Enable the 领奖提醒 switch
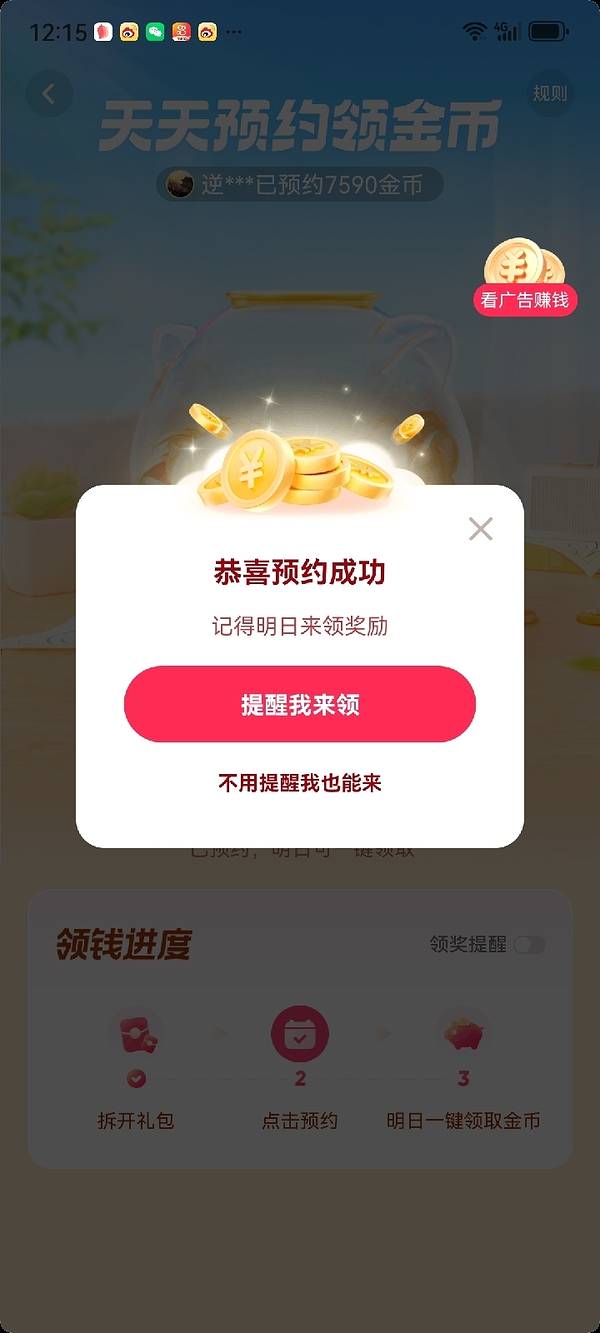Viewport: 600px width, 1333px height. click(529, 945)
